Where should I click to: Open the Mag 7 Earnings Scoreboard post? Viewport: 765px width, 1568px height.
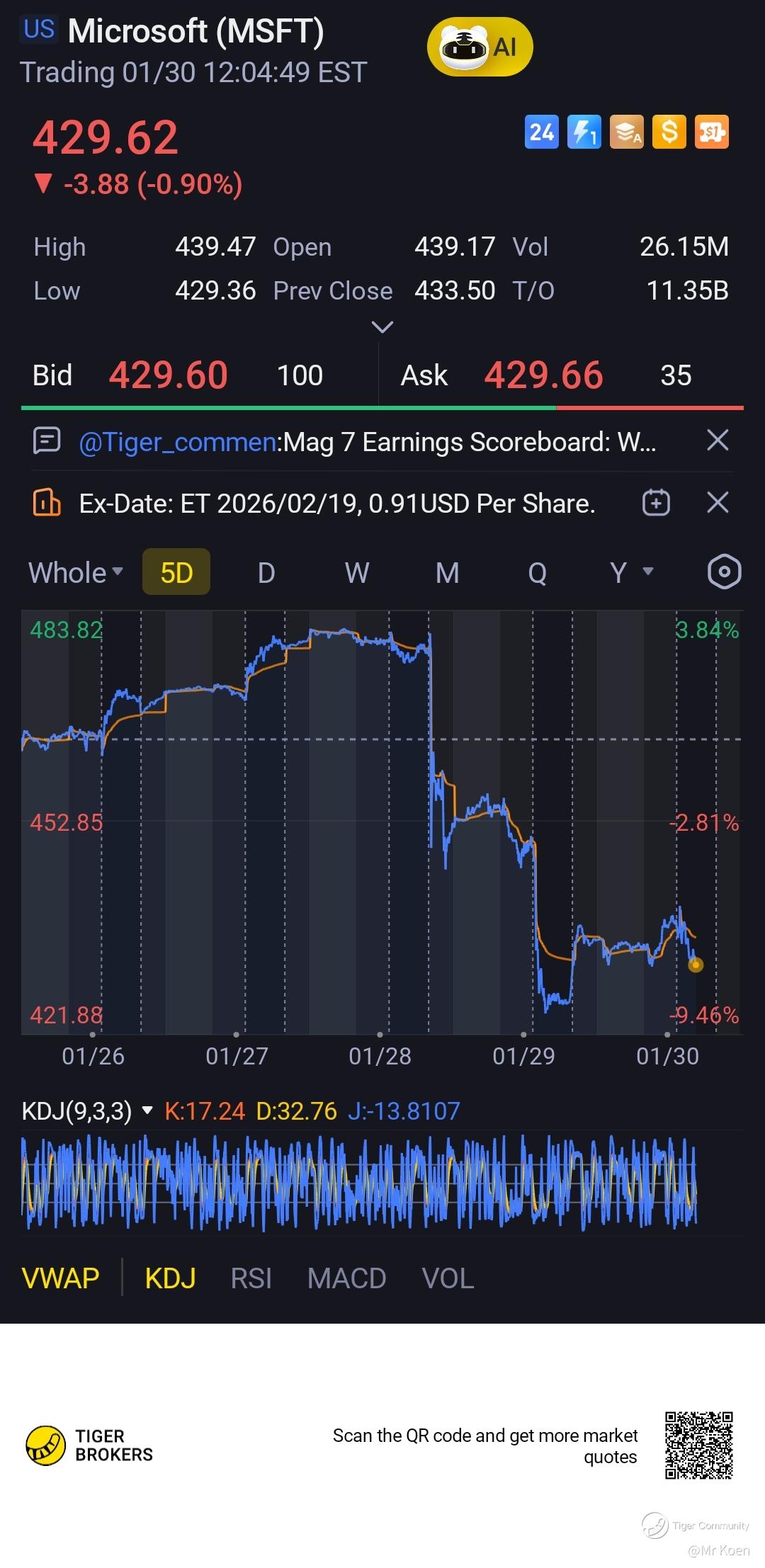(x=367, y=442)
